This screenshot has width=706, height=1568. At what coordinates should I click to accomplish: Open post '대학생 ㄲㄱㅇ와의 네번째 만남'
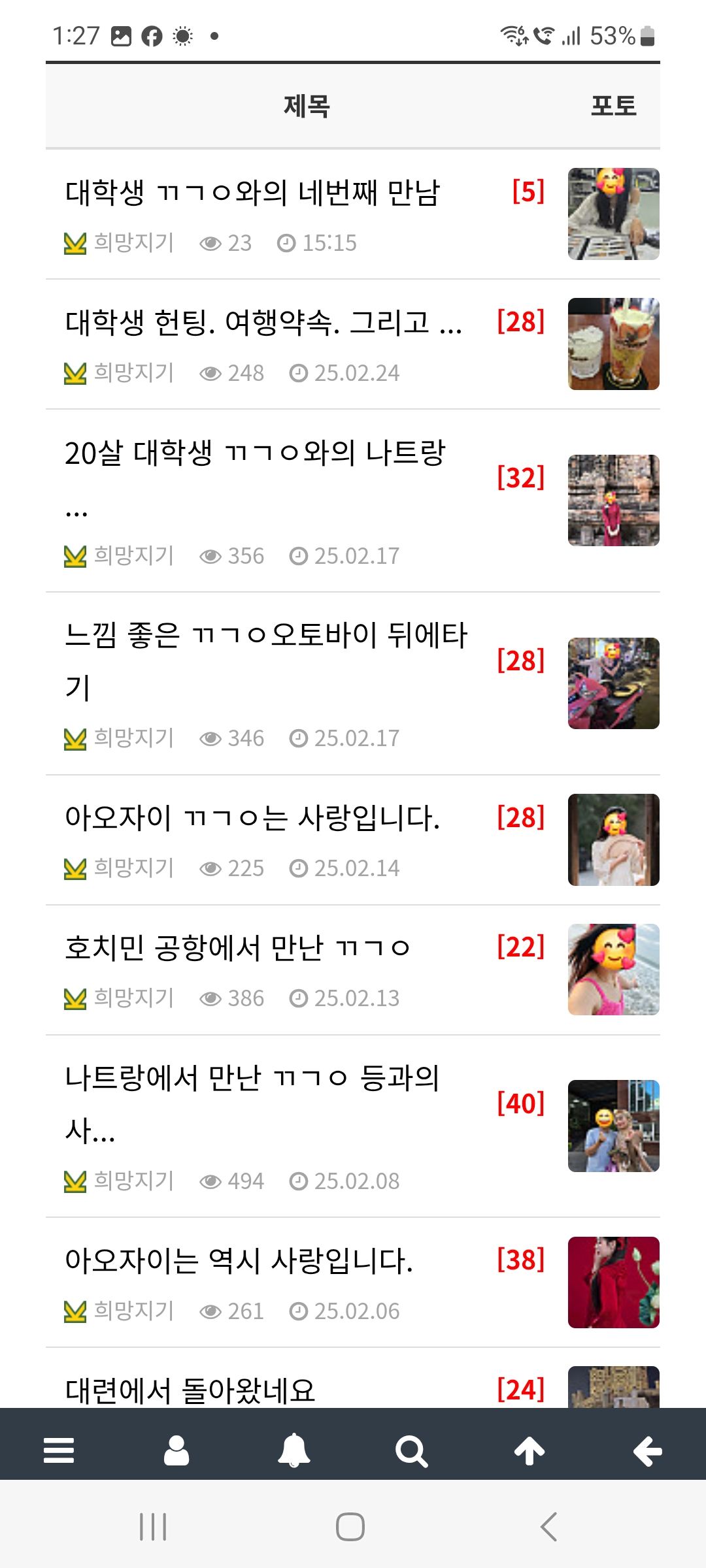(252, 193)
